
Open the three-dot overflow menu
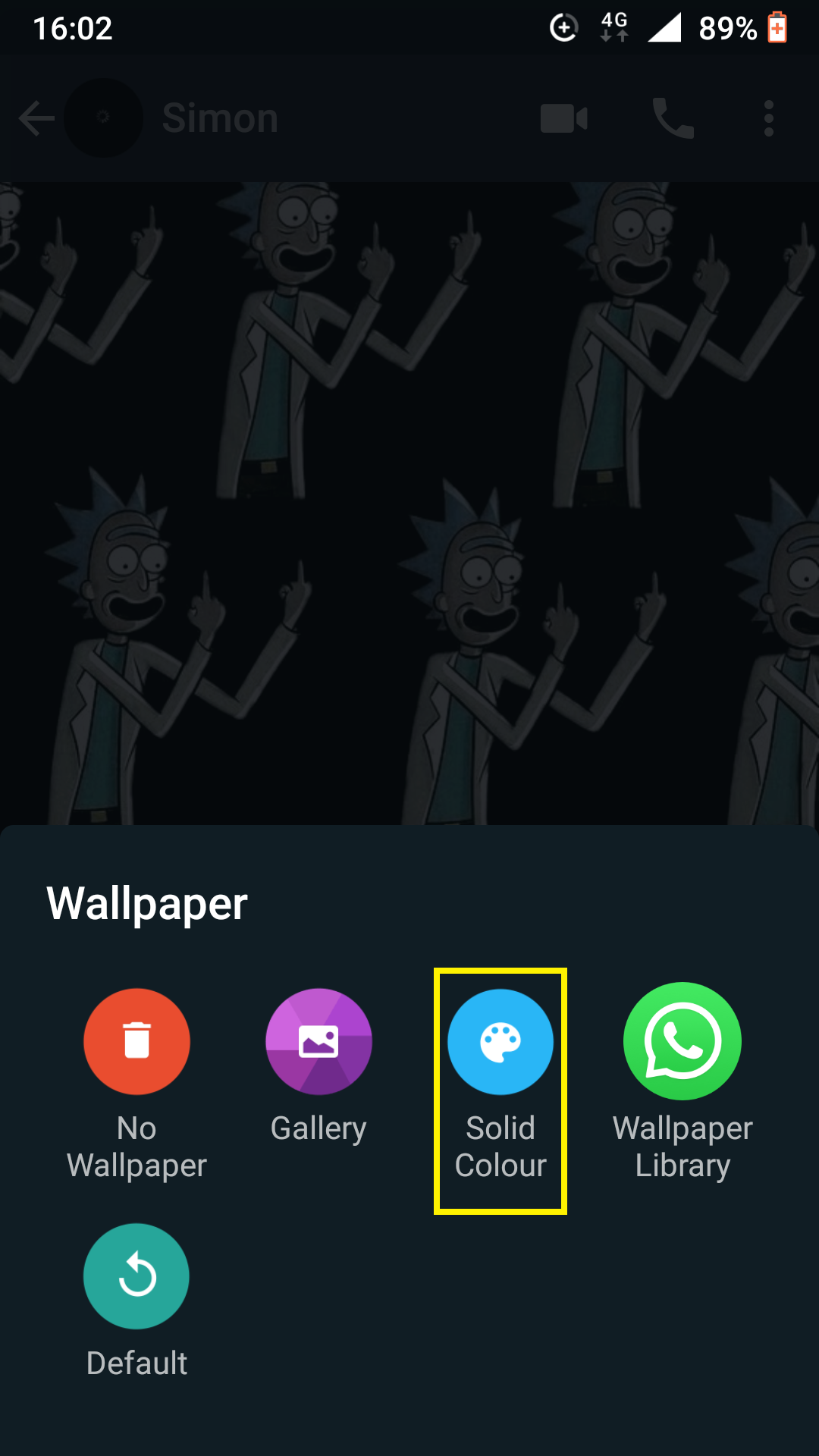[768, 118]
